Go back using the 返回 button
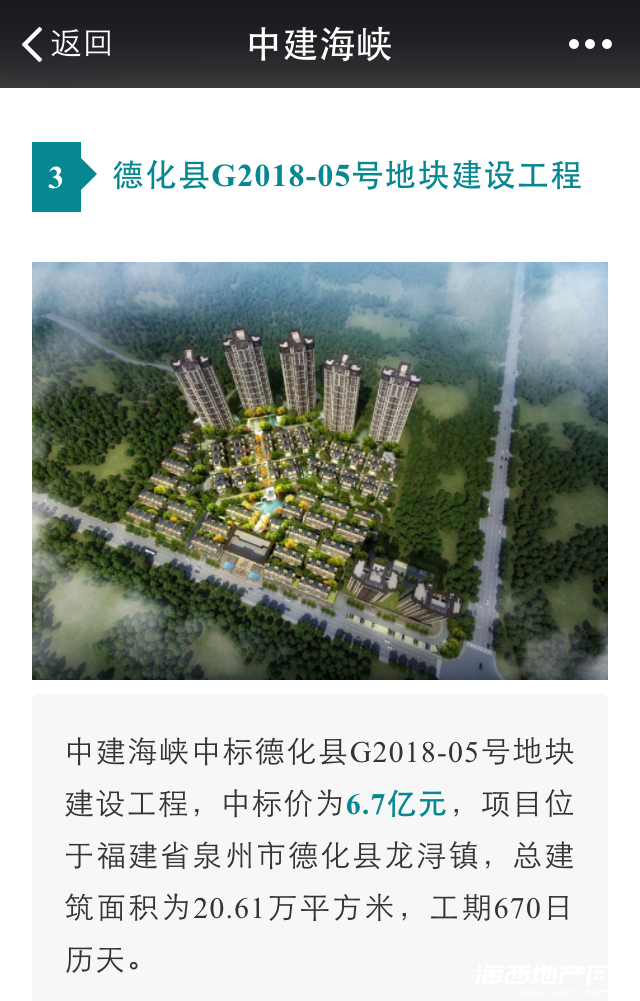 coord(66,44)
